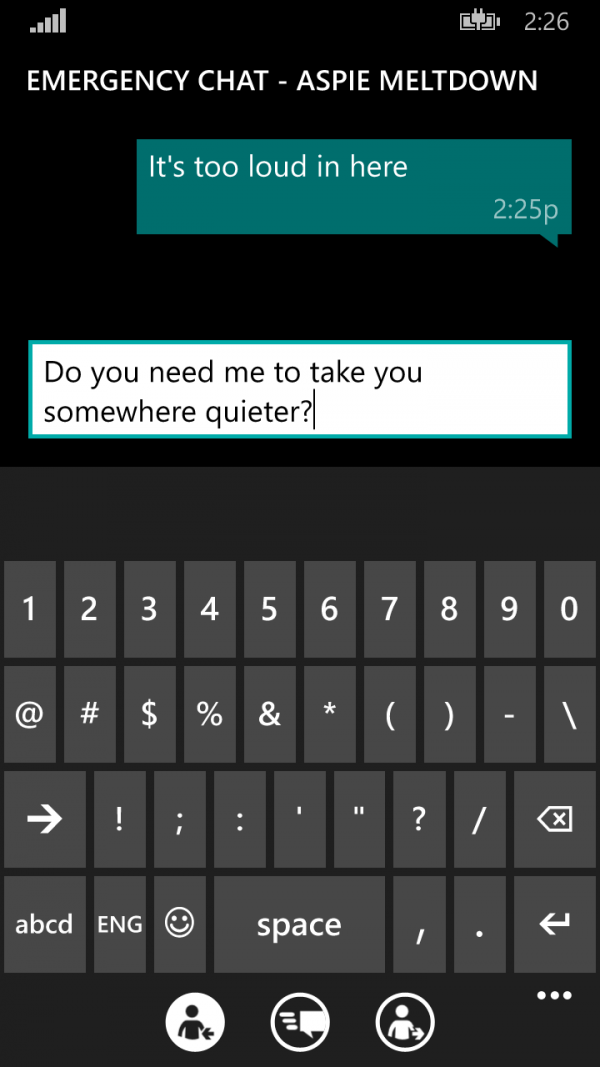The image size is (600, 1067).
Task: Tap the right arrow more symbols key
Action: click(x=44, y=820)
